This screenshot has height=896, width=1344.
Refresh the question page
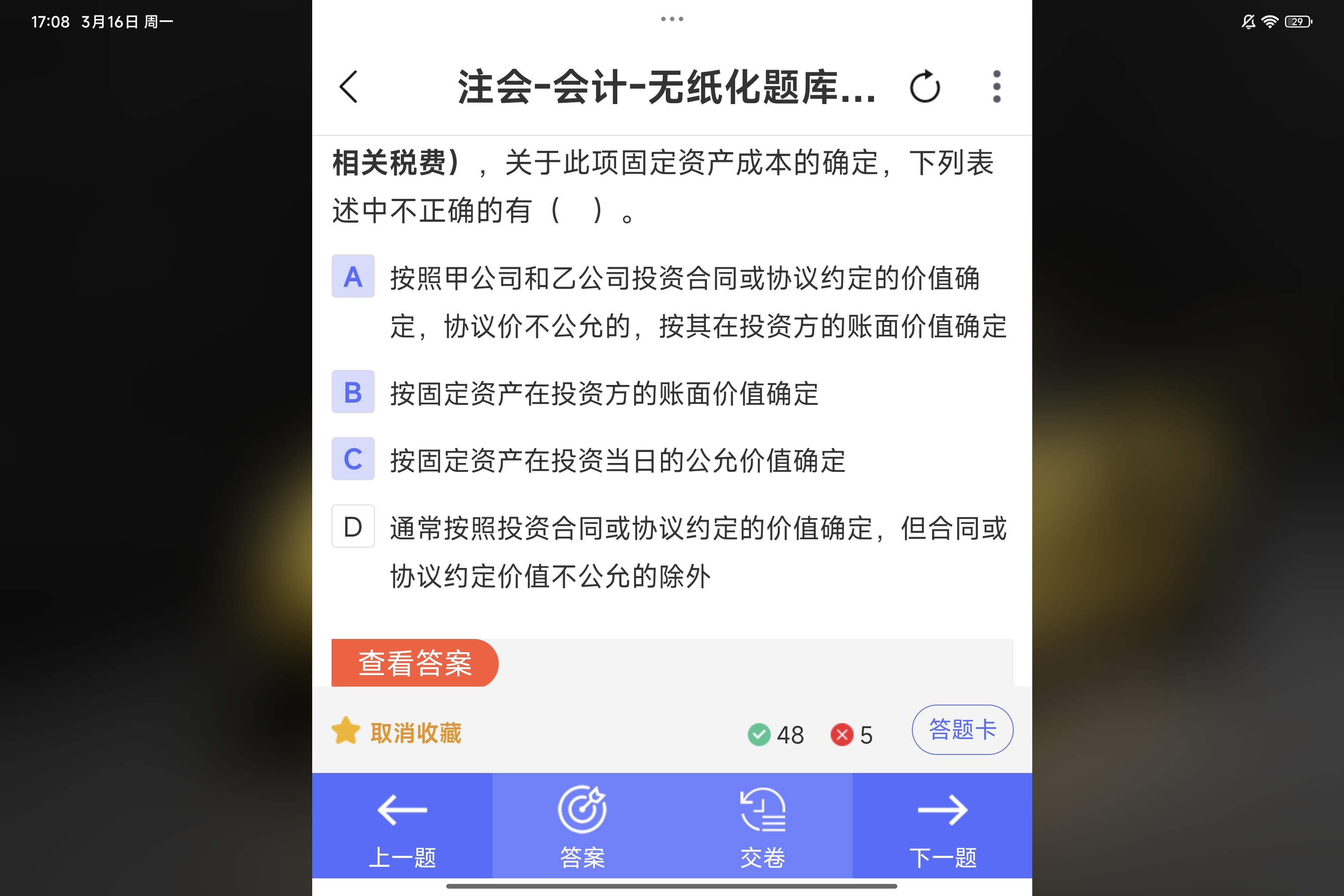coord(925,87)
